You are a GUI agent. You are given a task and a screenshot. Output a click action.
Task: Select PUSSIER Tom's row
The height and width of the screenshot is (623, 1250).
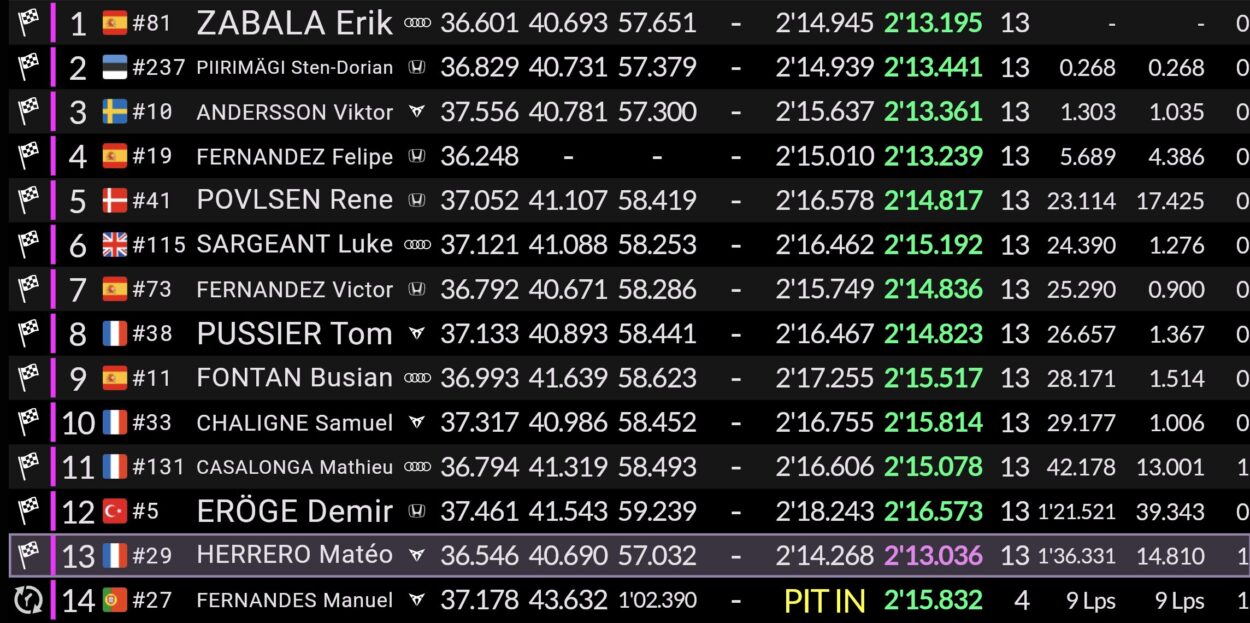[294, 333]
